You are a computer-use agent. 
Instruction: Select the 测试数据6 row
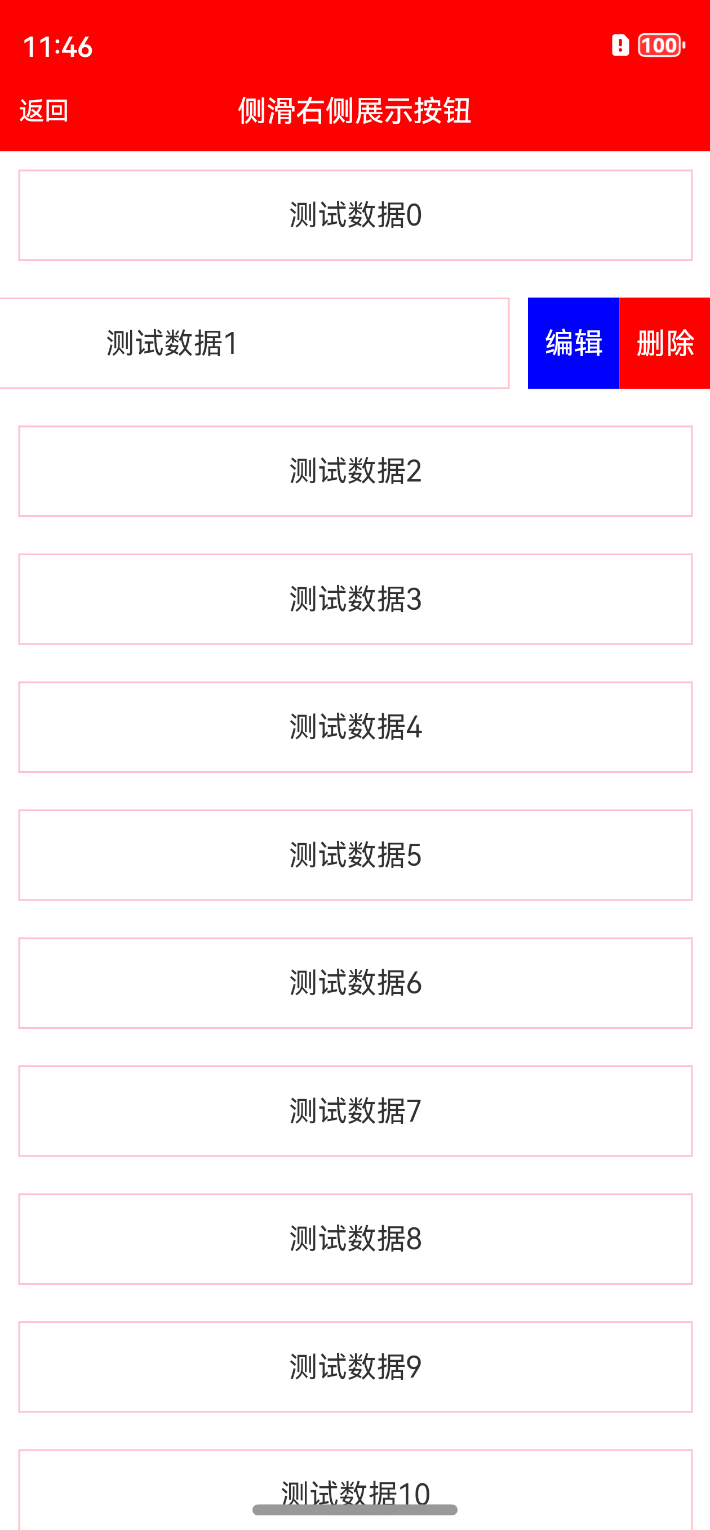[x=355, y=983]
